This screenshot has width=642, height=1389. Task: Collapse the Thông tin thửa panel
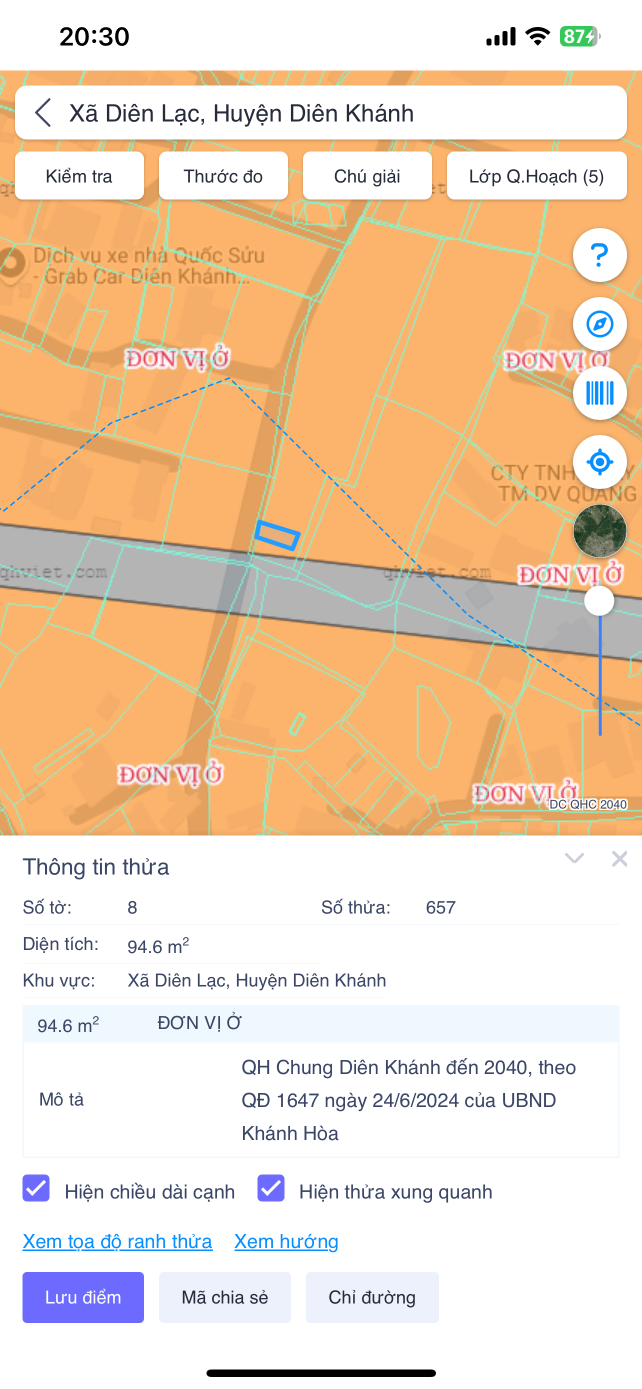click(574, 858)
